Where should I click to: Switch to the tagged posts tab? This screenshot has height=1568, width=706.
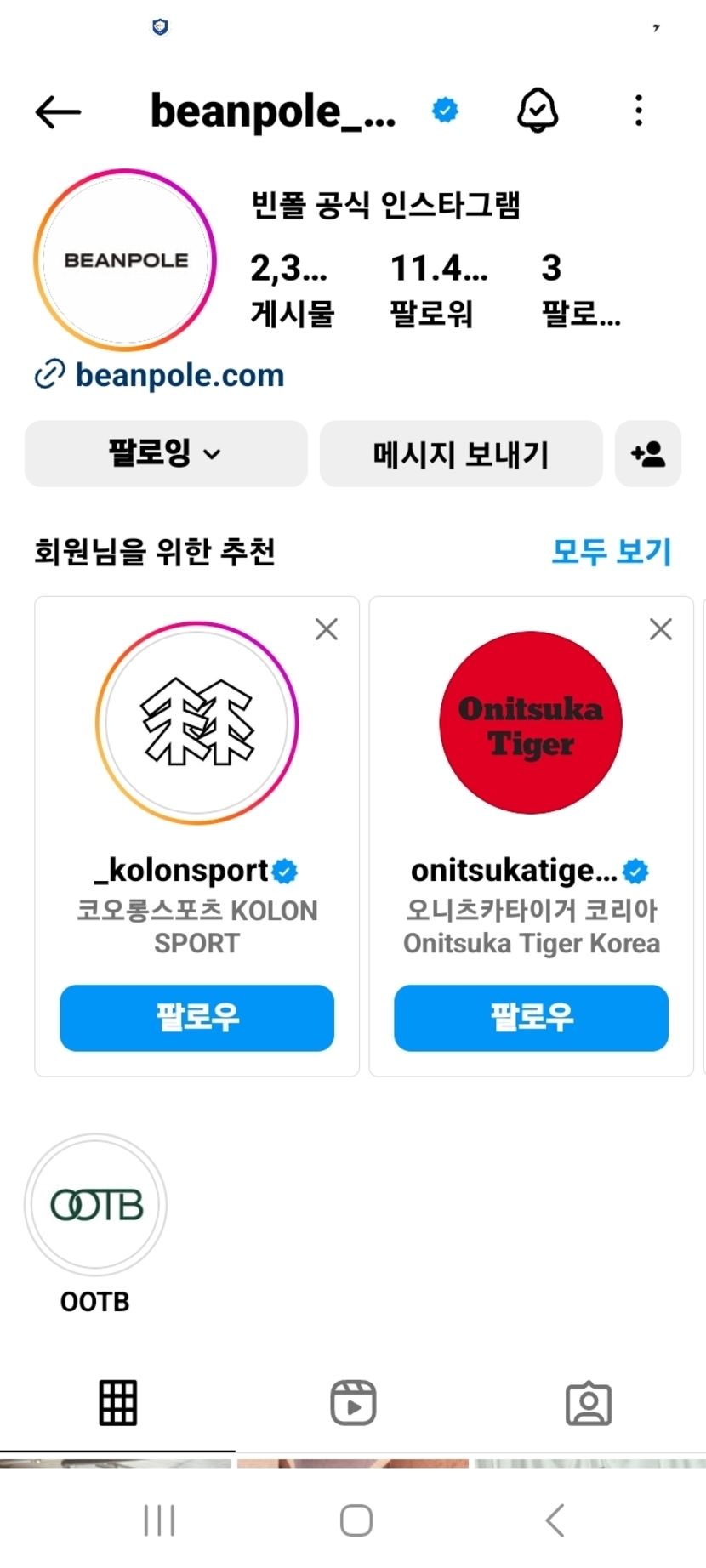[x=589, y=1403]
